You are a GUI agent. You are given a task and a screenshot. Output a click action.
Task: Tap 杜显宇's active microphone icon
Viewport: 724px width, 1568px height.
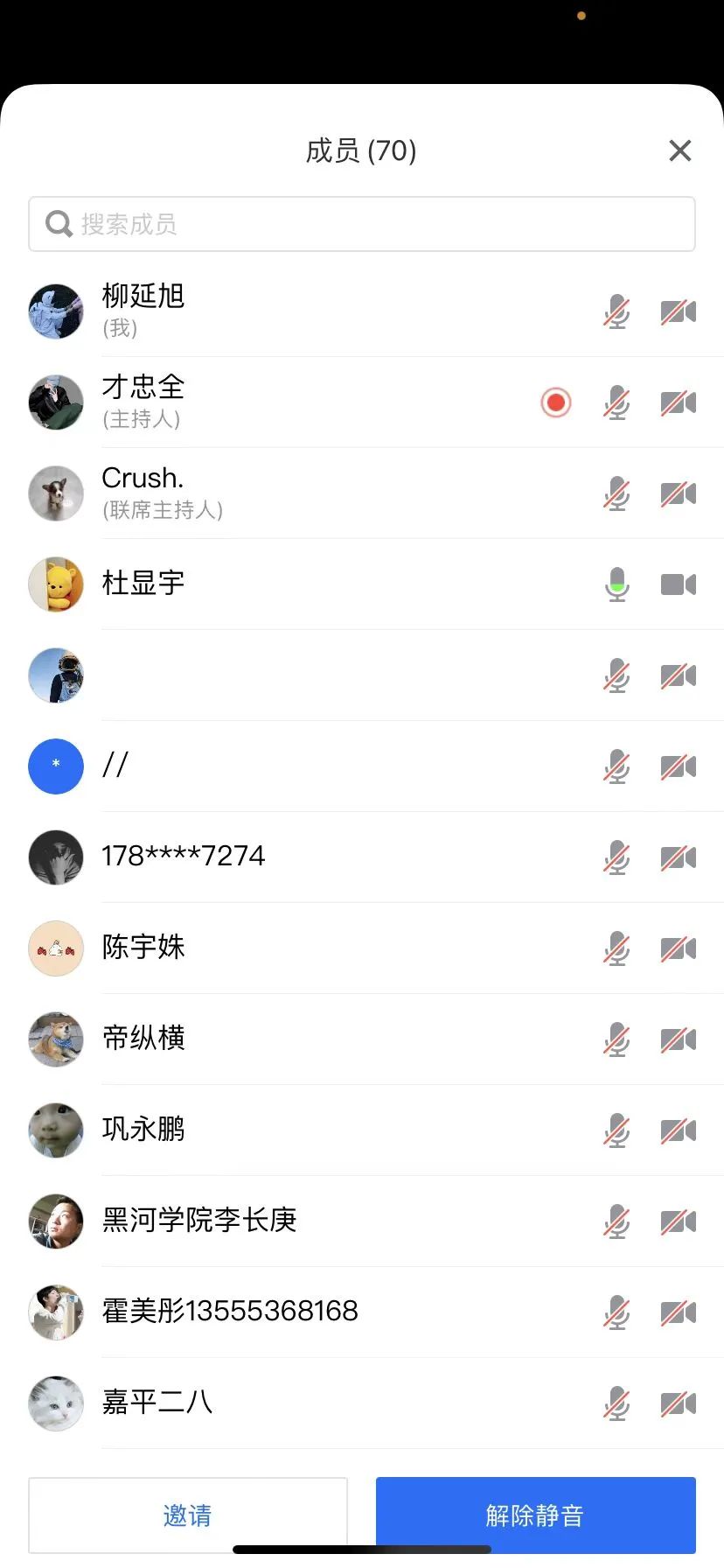(616, 584)
